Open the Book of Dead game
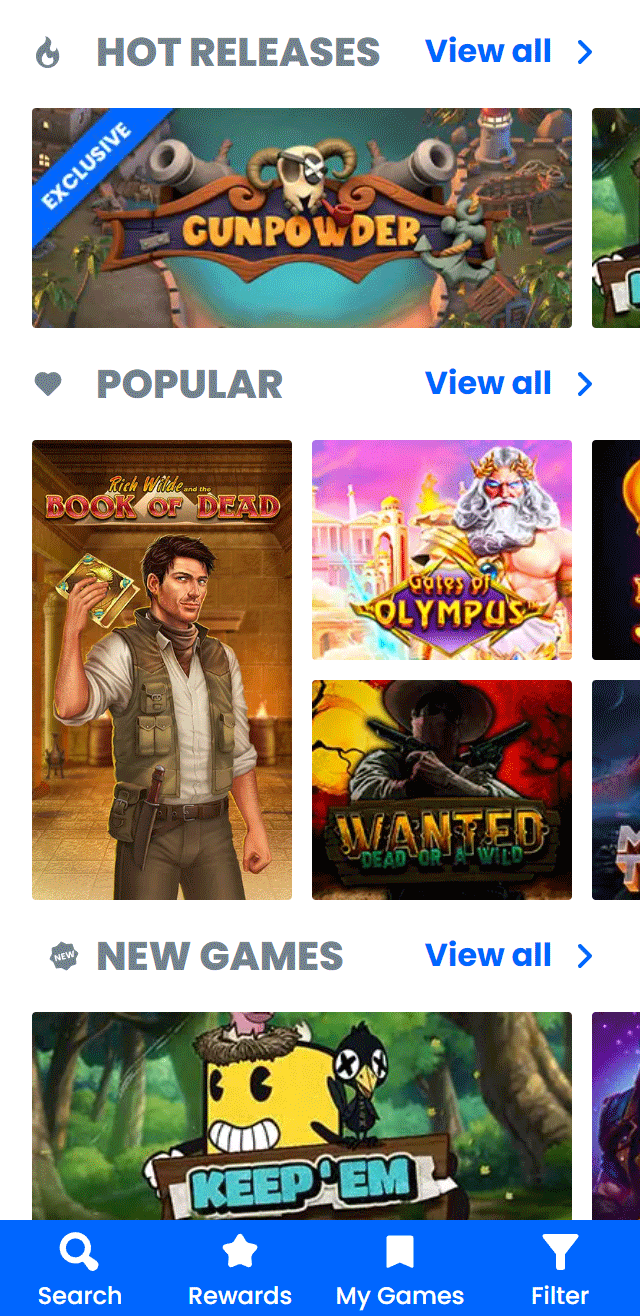This screenshot has height=1316, width=640. [x=162, y=670]
